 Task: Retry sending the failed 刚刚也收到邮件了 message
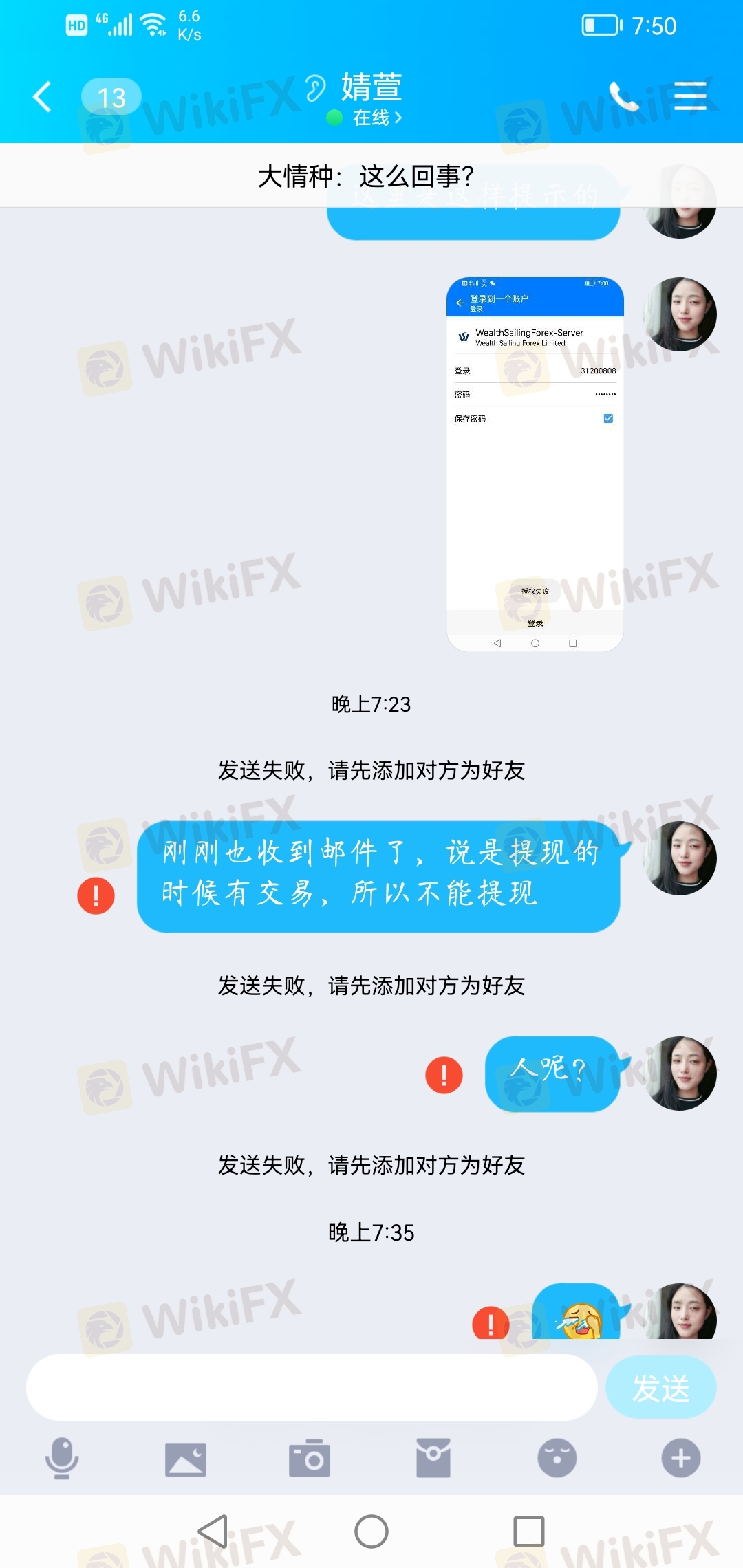96,895
